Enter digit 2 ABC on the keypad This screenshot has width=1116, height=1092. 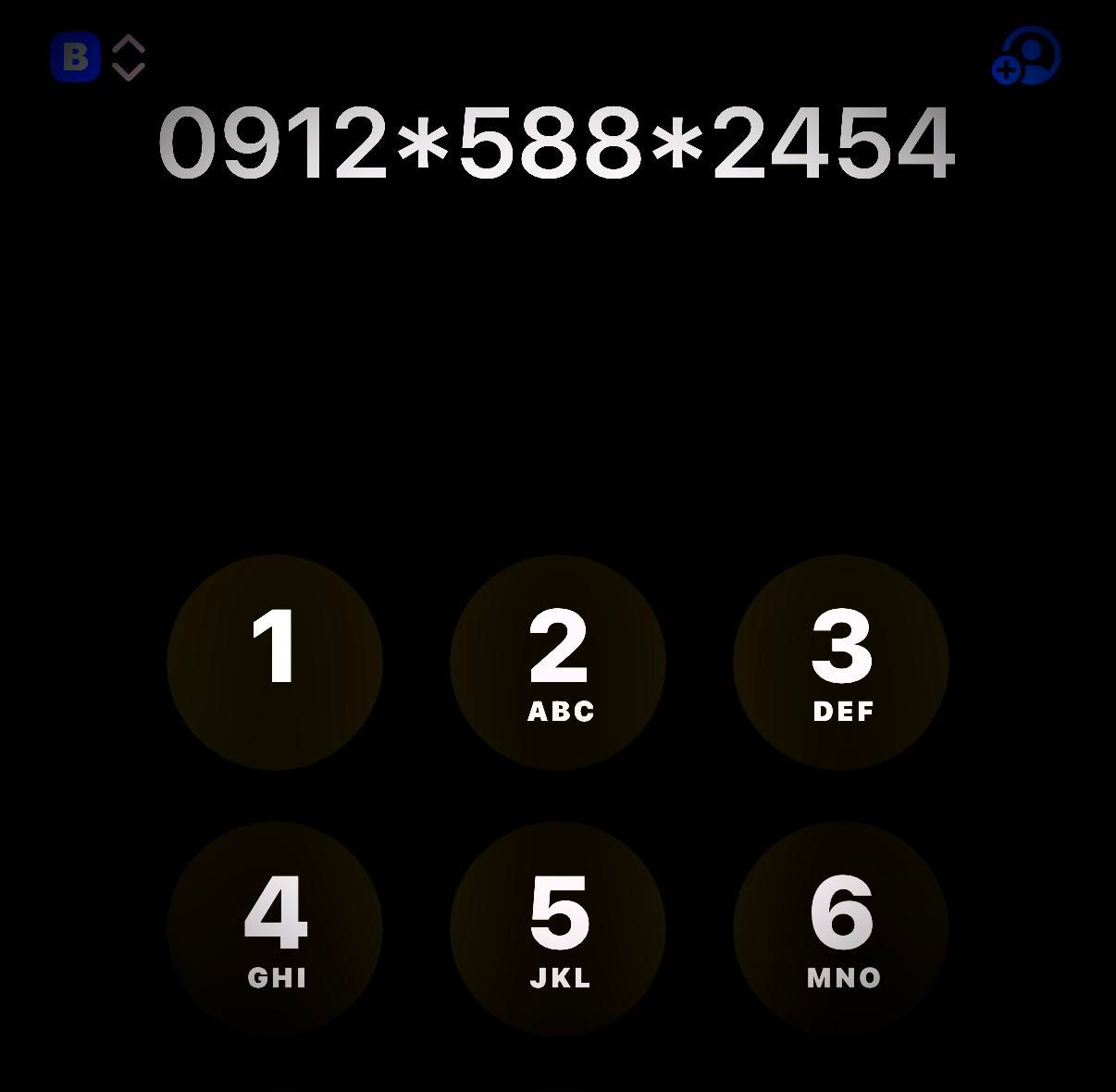[558, 663]
